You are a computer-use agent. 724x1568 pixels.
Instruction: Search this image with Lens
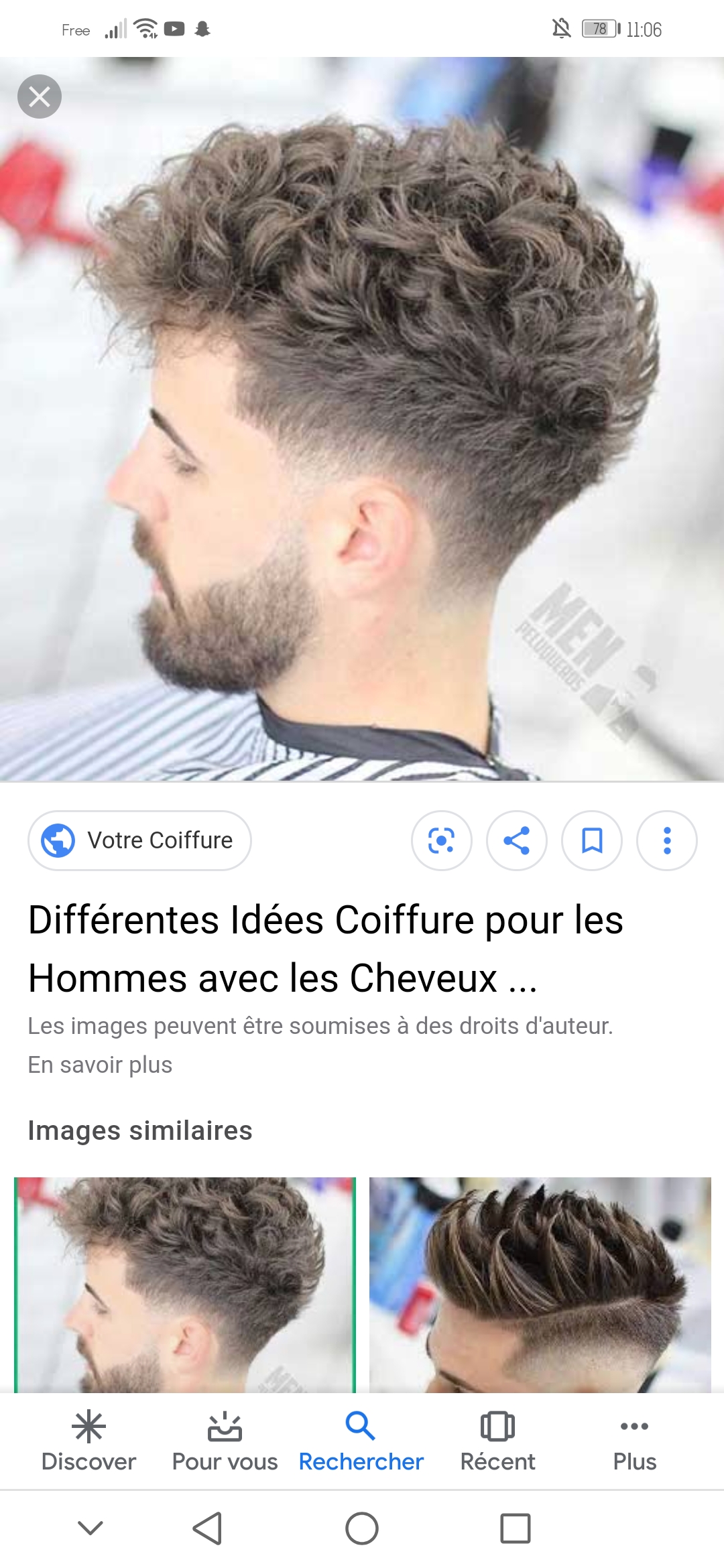pyautogui.click(x=441, y=840)
